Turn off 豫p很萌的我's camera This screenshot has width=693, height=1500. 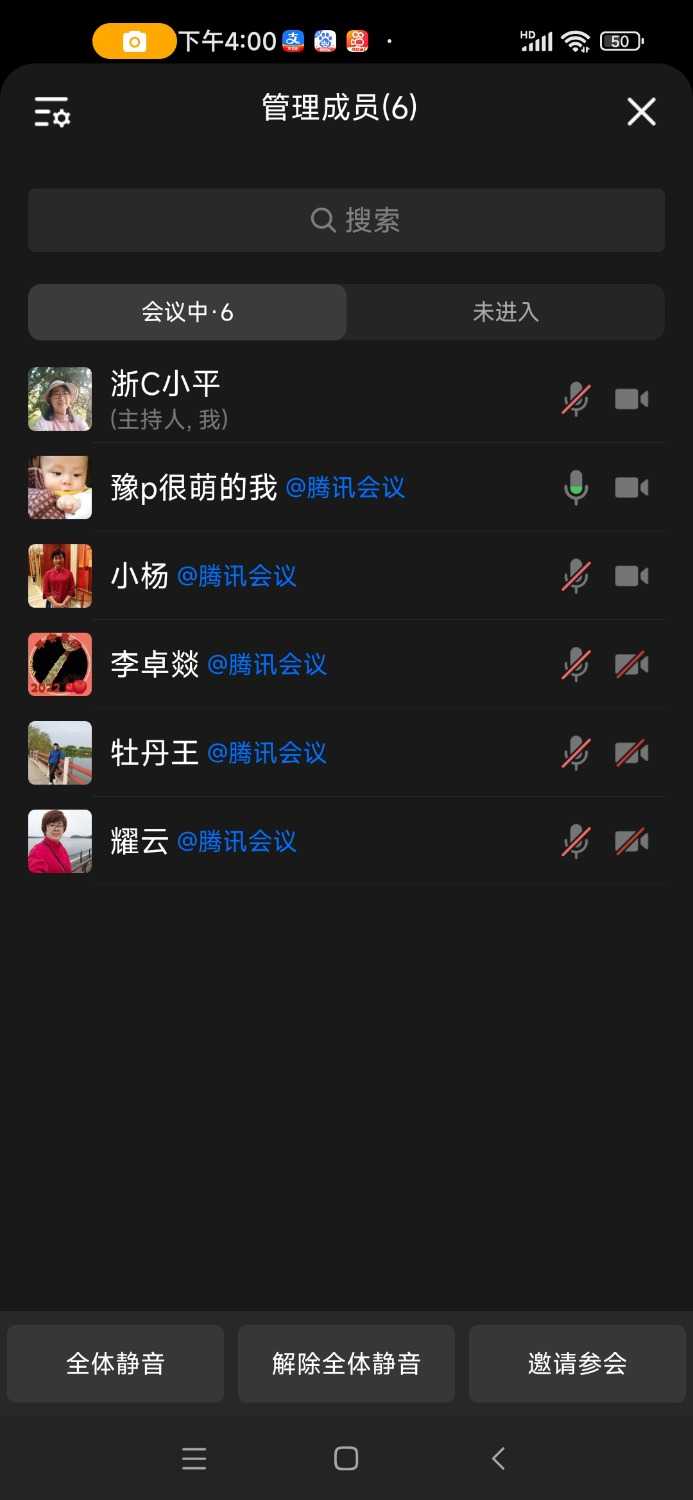631,488
